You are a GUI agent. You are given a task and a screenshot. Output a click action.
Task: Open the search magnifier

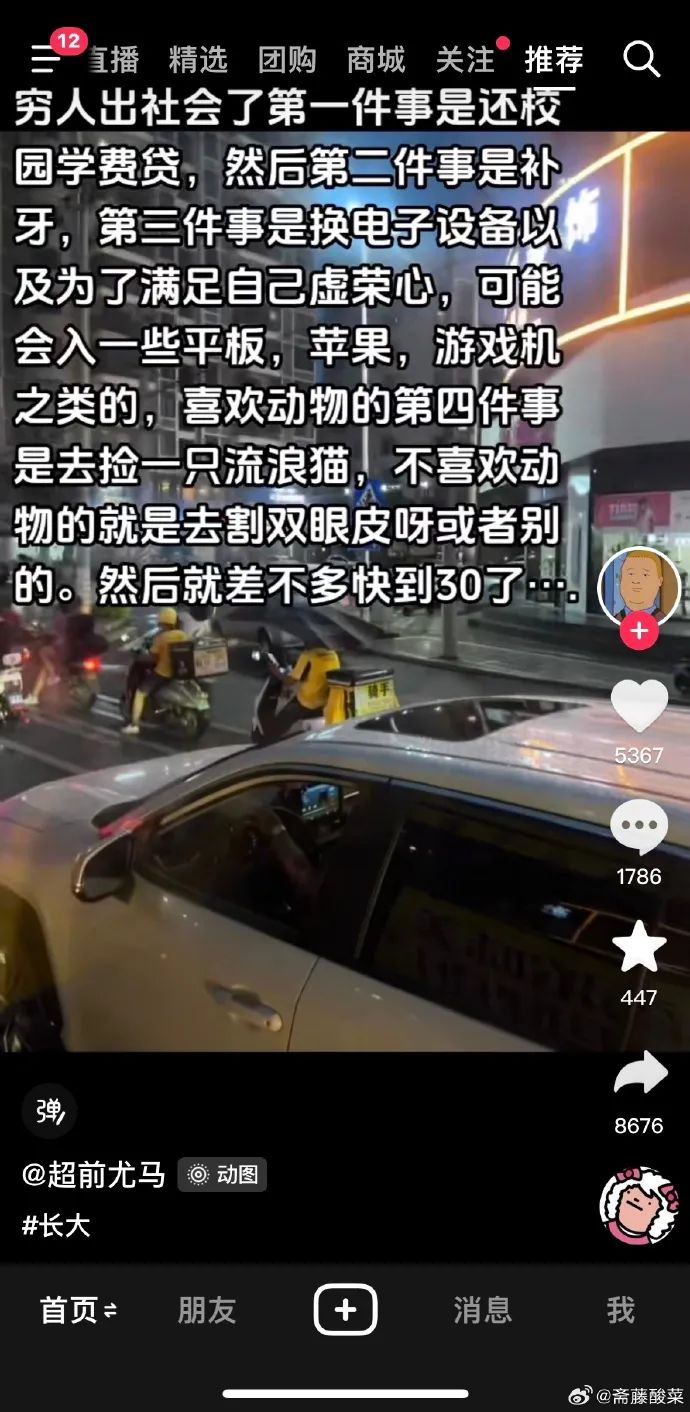641,60
